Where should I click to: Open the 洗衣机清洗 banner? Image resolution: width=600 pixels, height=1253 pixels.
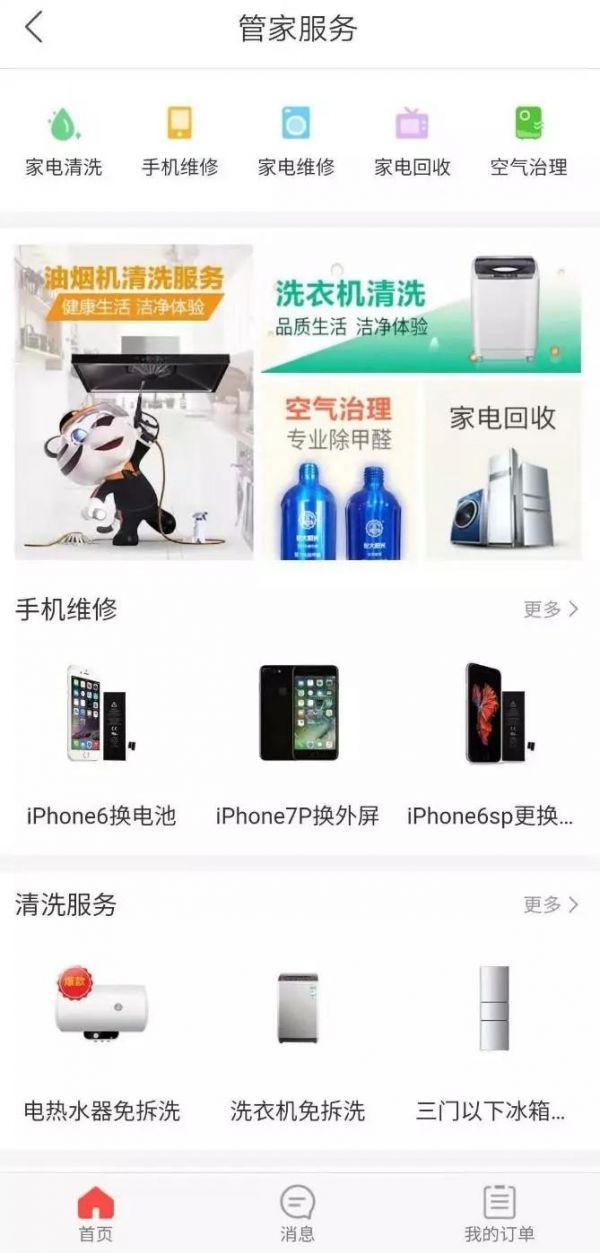(x=420, y=310)
